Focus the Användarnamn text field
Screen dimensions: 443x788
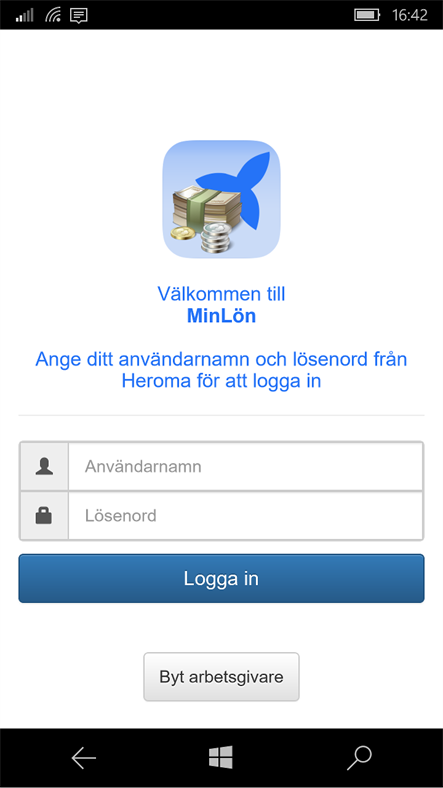tap(246, 467)
